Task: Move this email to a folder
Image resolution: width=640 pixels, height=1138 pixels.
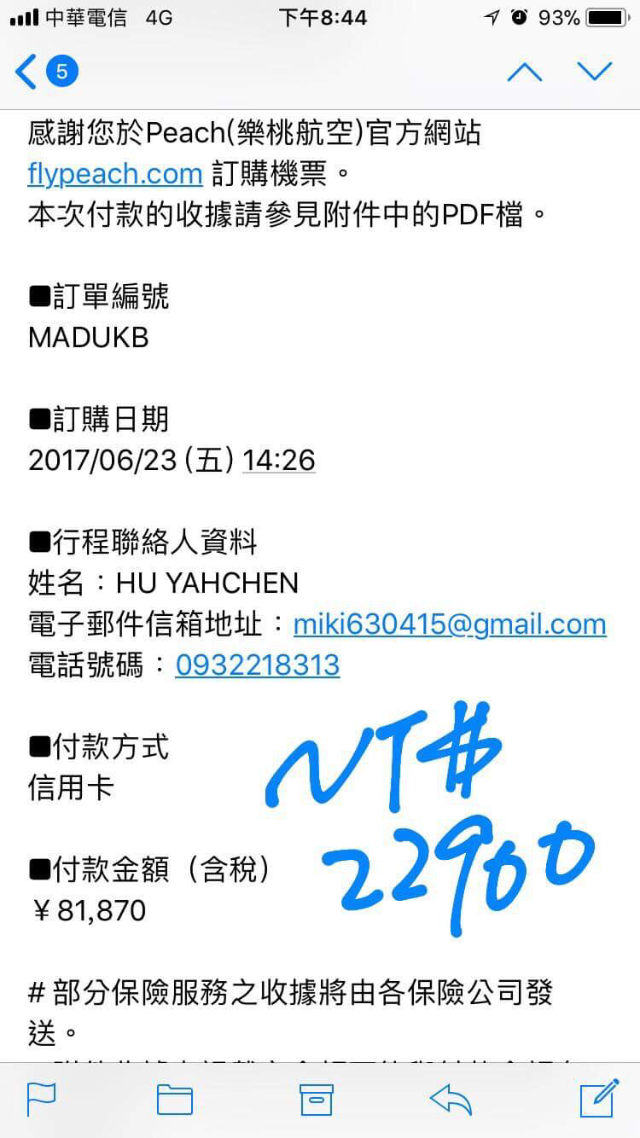Action: [175, 1099]
